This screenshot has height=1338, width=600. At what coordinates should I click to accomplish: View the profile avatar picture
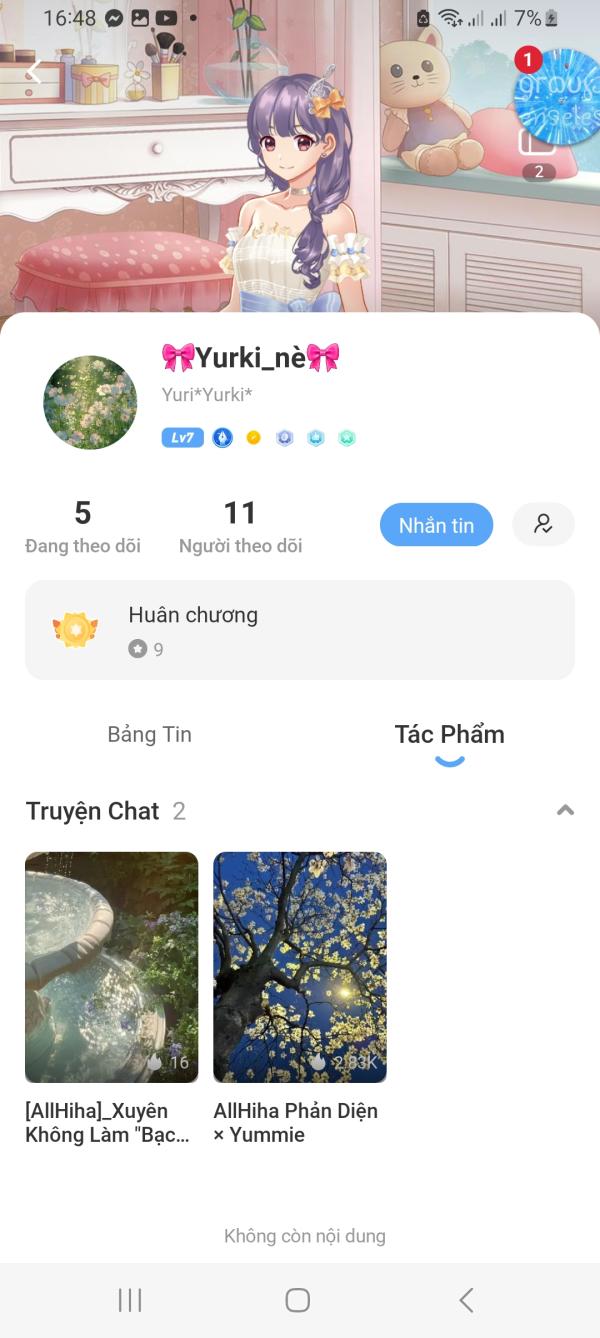[90, 402]
